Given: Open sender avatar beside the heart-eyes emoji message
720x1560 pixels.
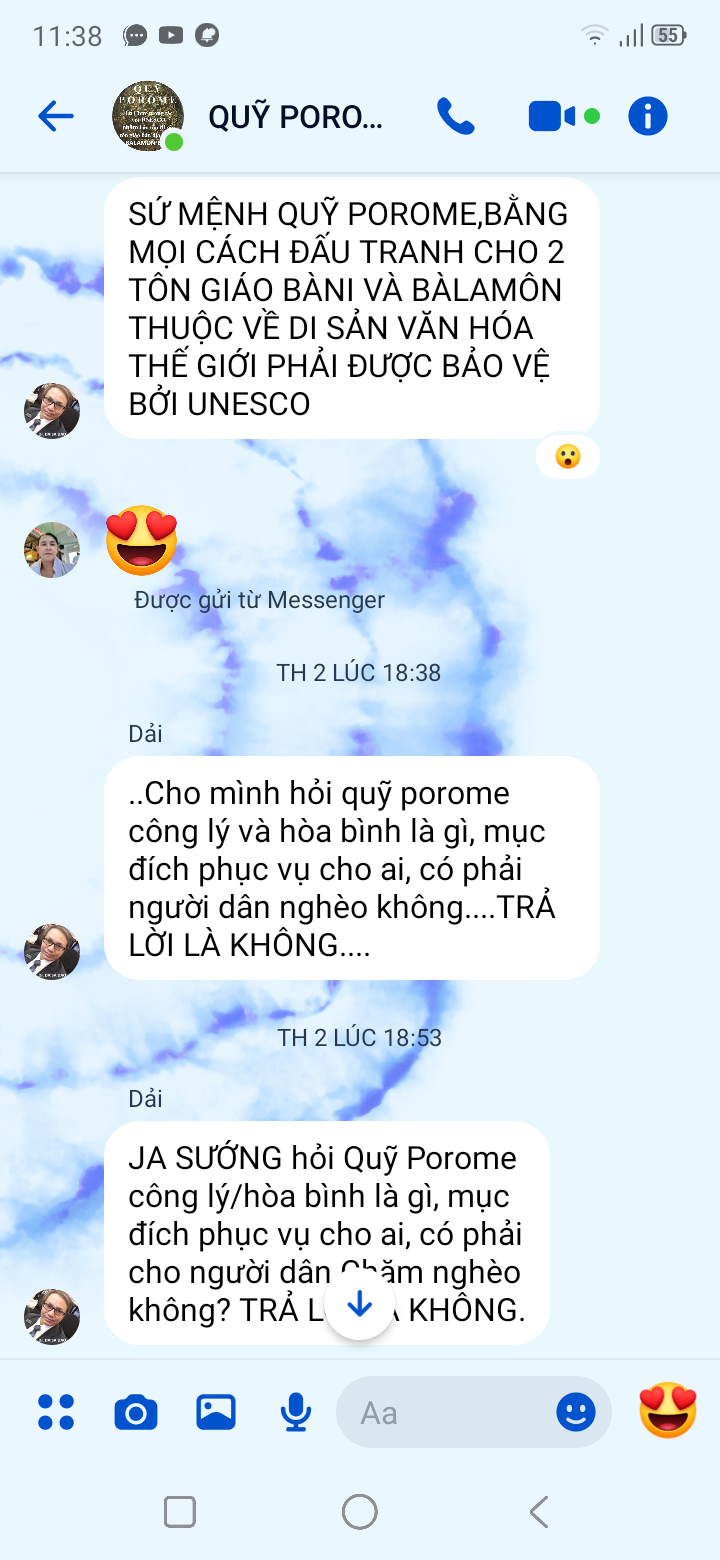Looking at the screenshot, I should 52,549.
